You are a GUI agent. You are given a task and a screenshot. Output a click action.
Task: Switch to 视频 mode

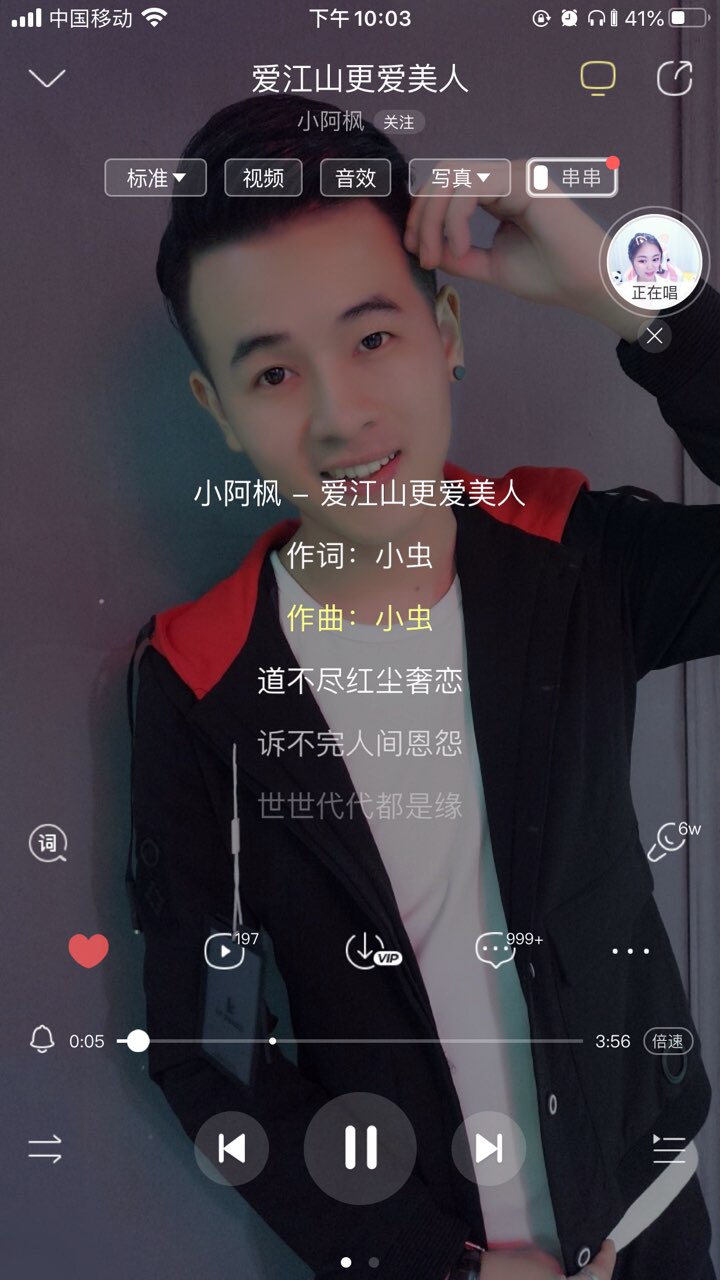(263, 178)
